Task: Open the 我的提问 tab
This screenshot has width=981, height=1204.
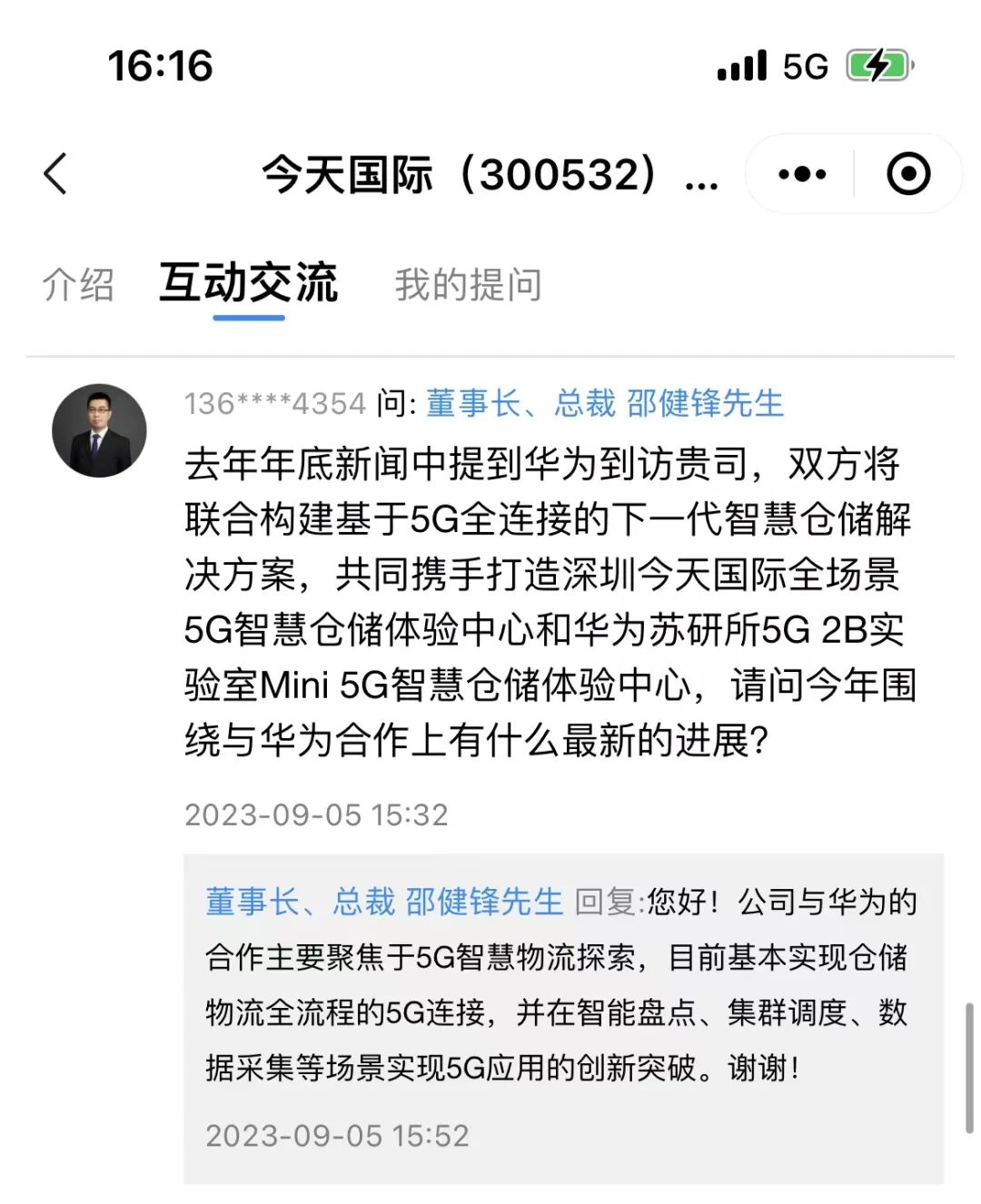Action: (x=468, y=284)
